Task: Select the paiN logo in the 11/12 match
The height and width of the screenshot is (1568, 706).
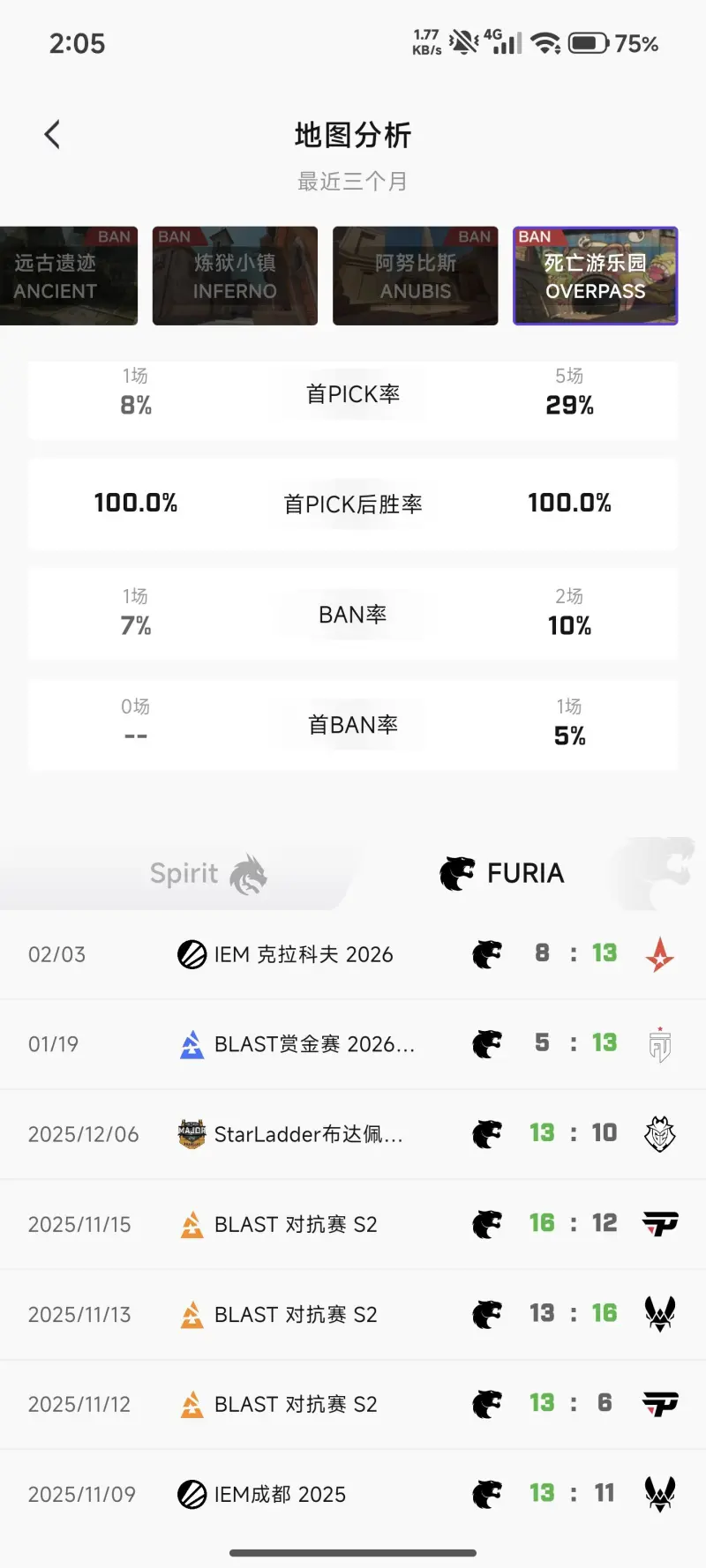Action: click(660, 1404)
